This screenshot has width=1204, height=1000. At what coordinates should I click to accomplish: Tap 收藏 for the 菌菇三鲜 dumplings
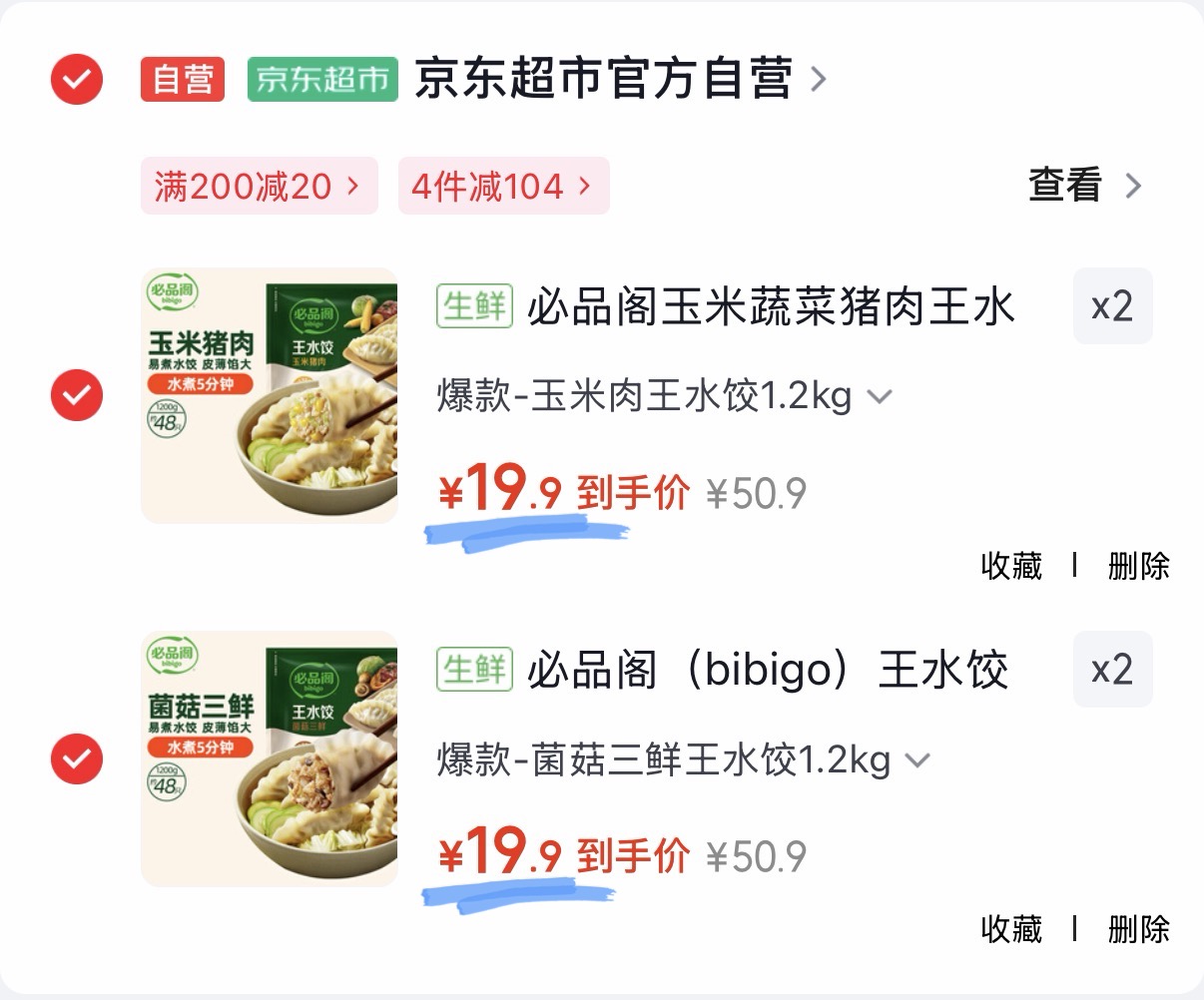(1011, 929)
